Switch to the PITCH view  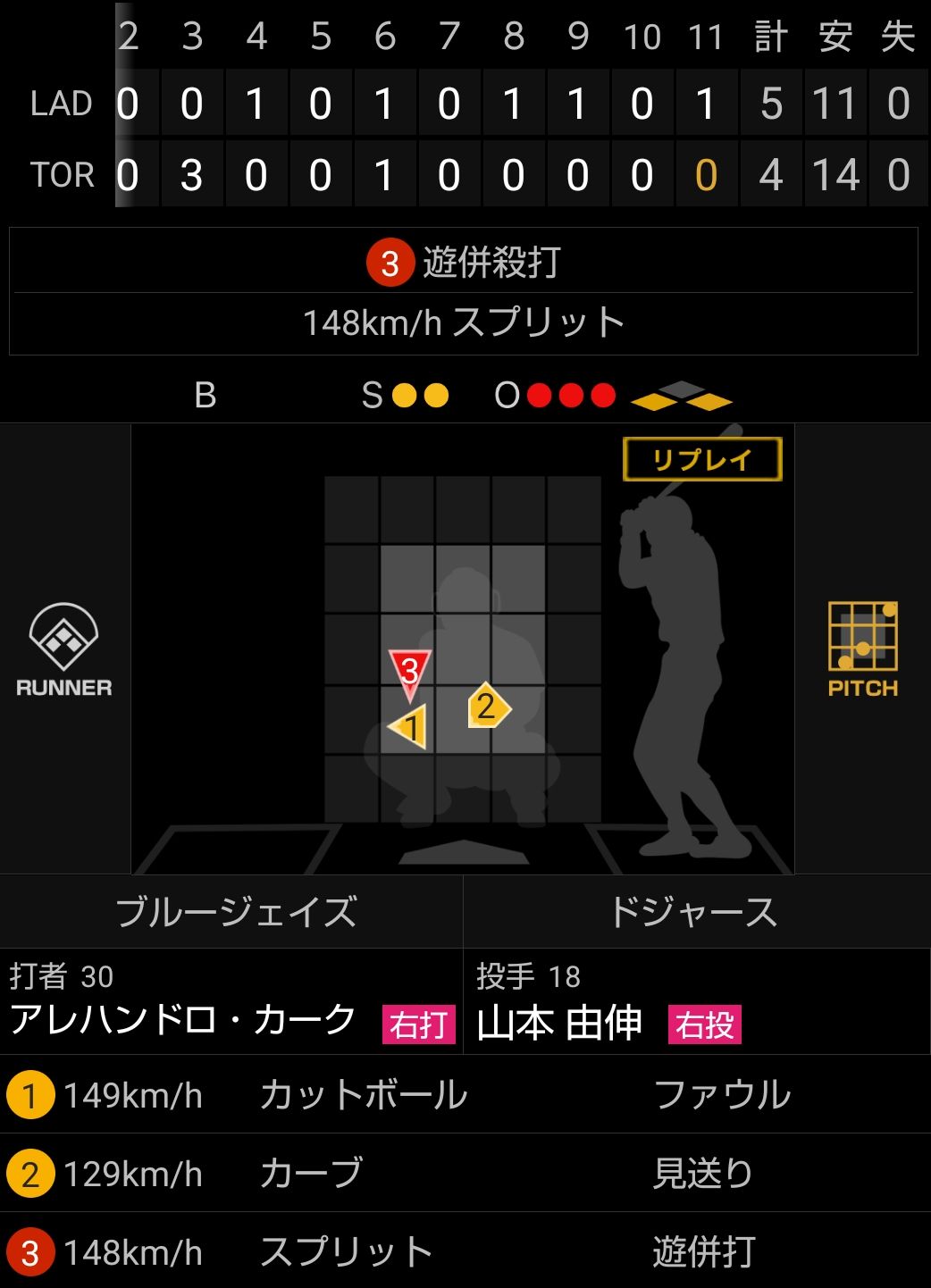862,649
